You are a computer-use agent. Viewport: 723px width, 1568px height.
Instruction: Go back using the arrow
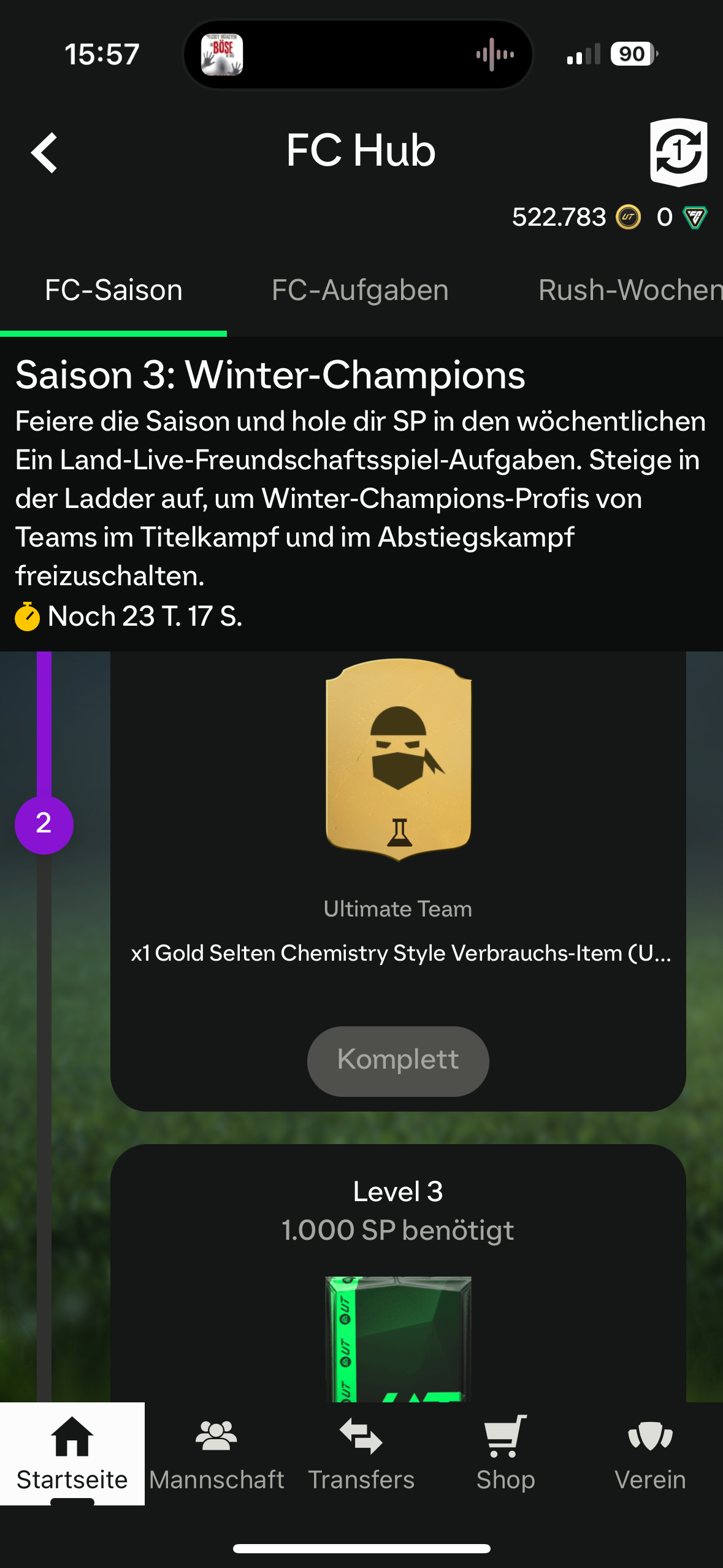click(x=44, y=152)
